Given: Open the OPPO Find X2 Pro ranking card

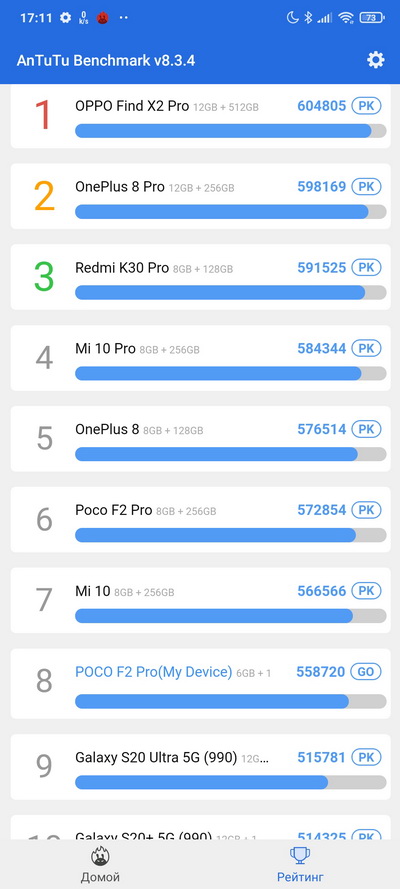Looking at the screenshot, I should tap(201, 116).
